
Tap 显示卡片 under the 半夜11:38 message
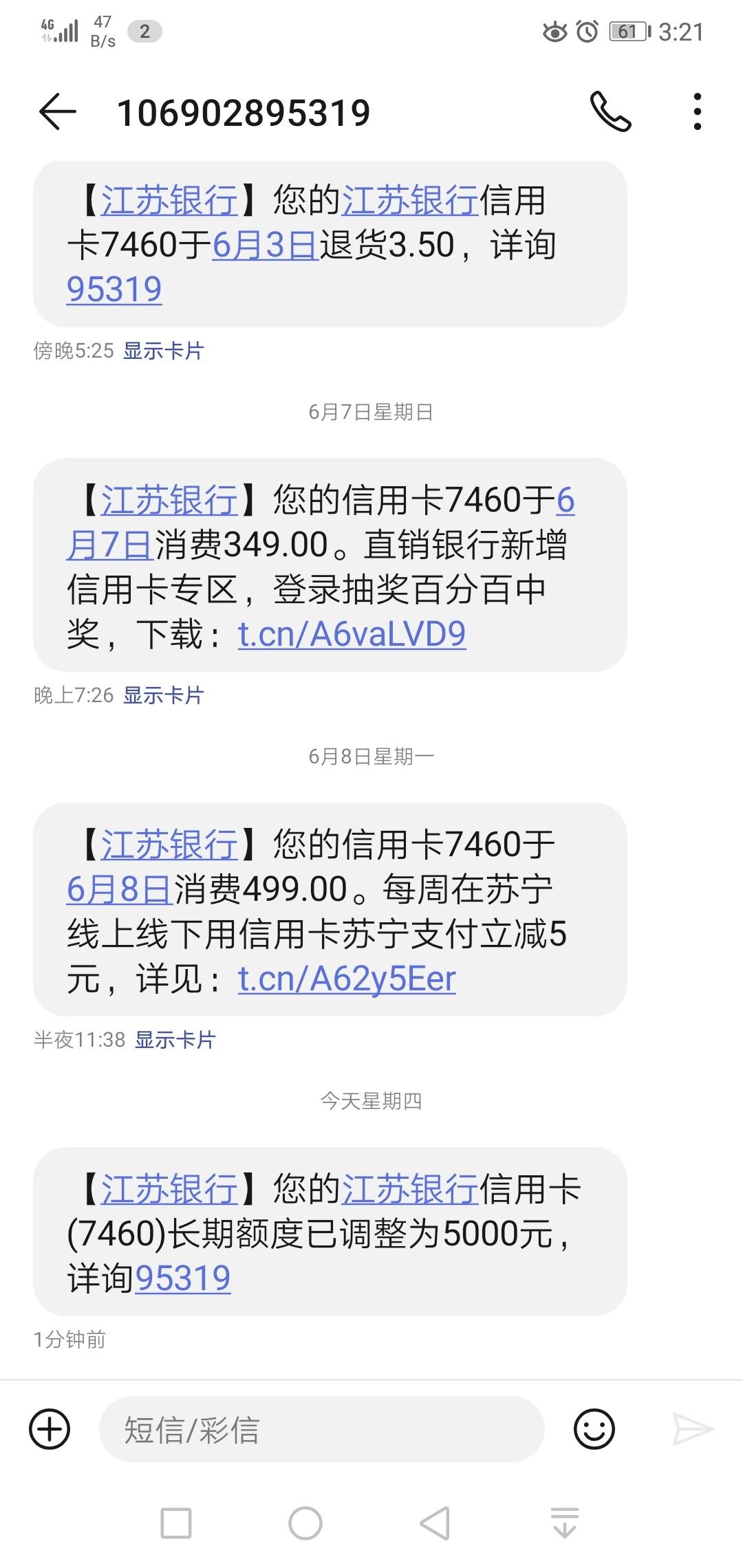tap(175, 1040)
